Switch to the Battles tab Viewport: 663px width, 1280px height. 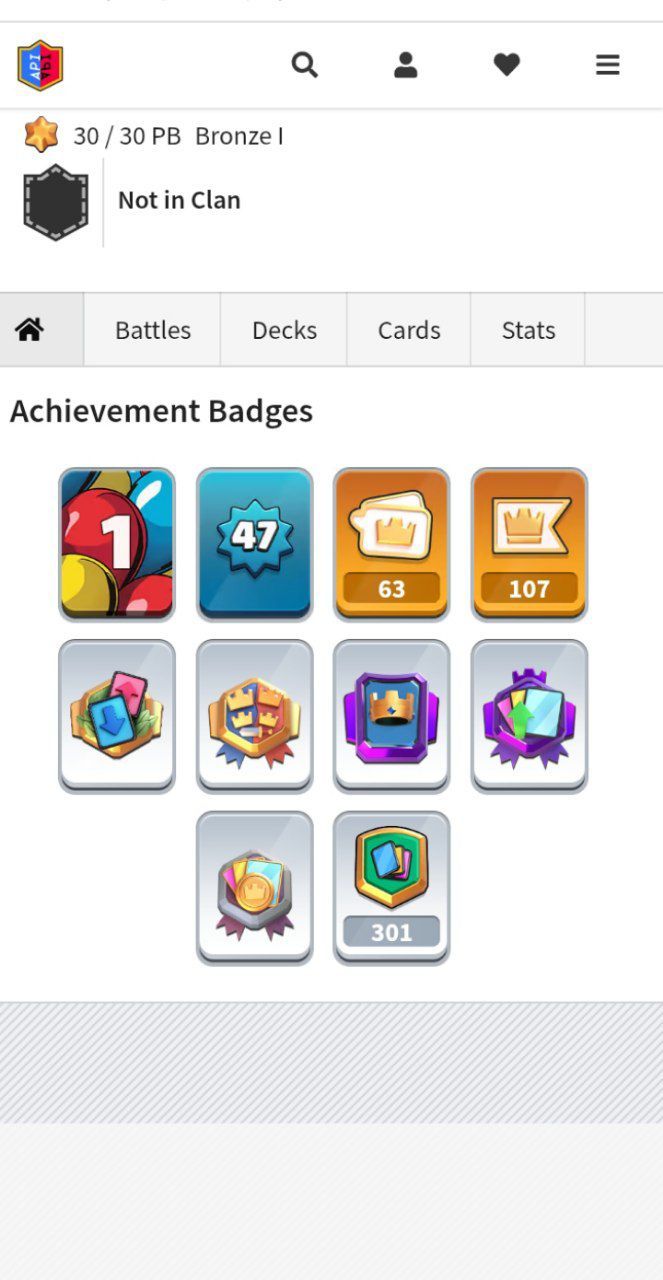(x=152, y=330)
